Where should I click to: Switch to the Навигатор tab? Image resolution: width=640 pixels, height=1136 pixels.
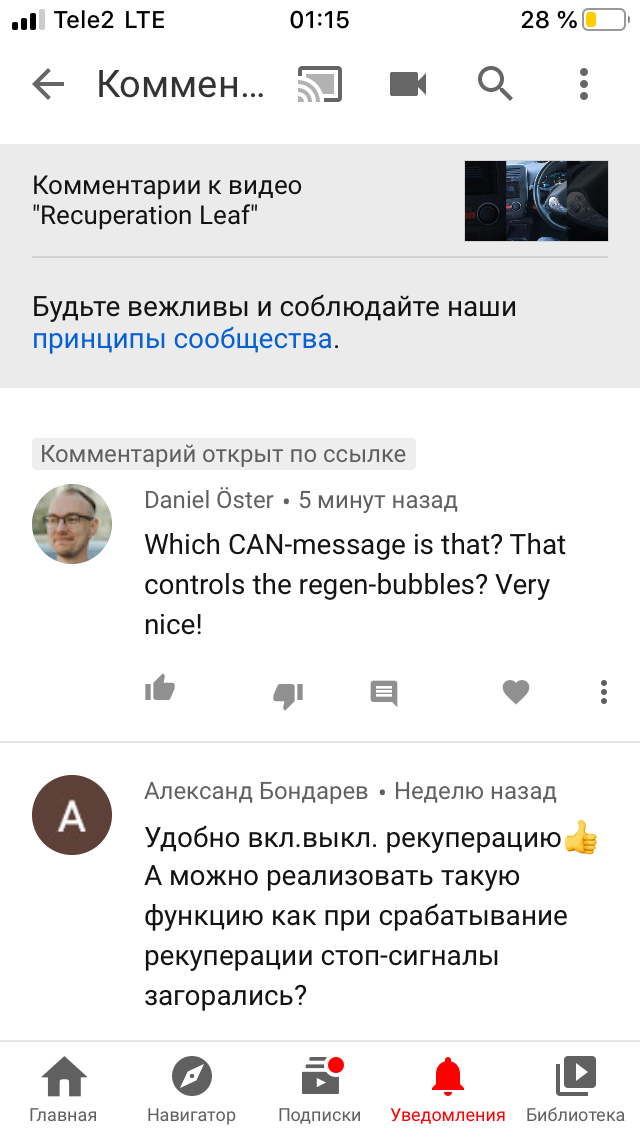[x=191, y=1090]
